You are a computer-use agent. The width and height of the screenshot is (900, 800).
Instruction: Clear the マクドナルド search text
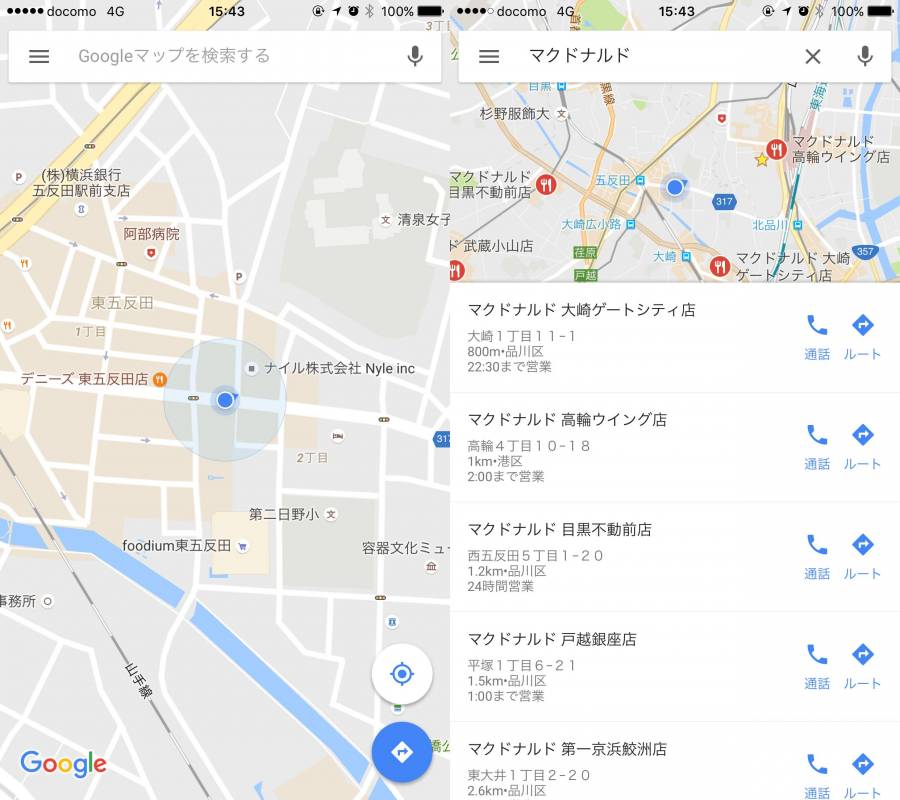[813, 57]
